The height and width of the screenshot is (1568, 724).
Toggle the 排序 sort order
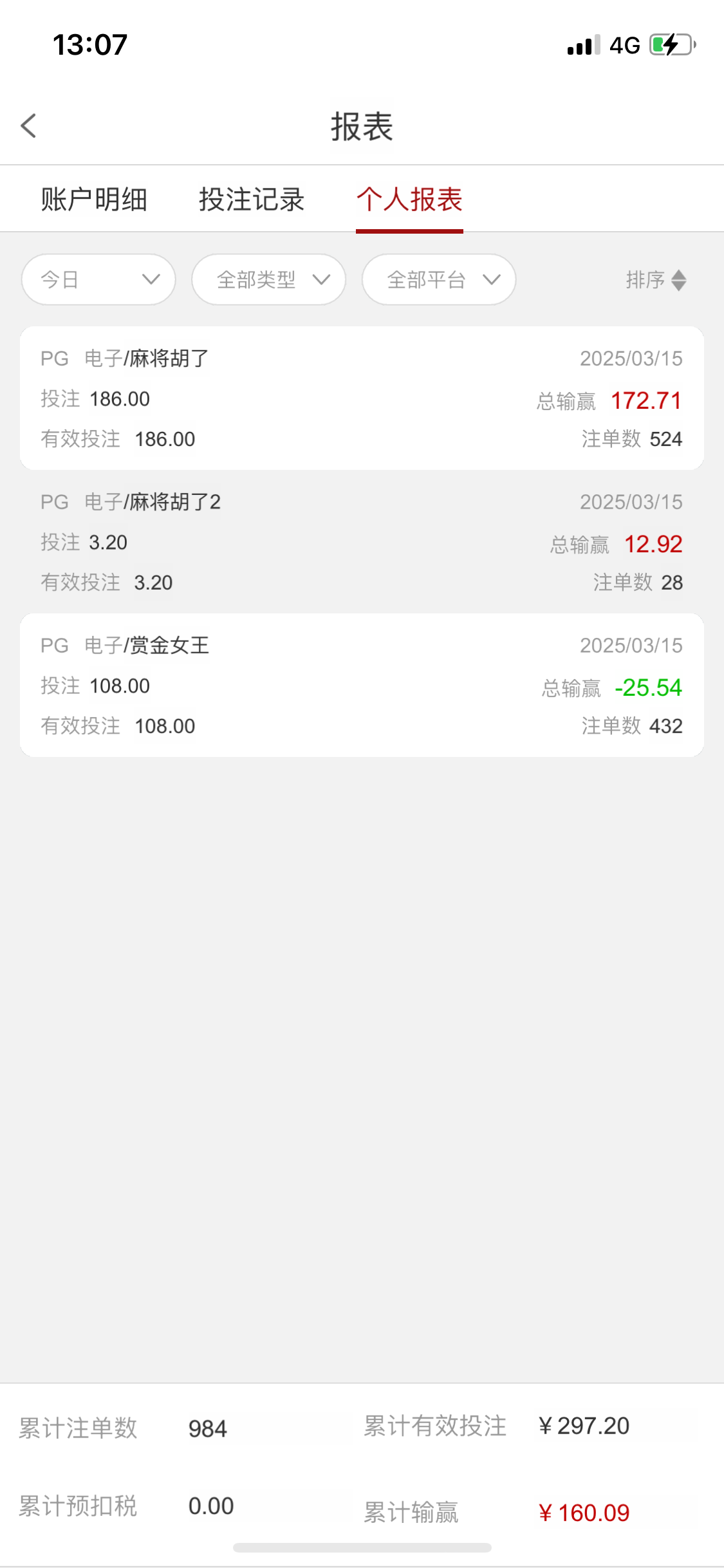pyautogui.click(x=656, y=280)
